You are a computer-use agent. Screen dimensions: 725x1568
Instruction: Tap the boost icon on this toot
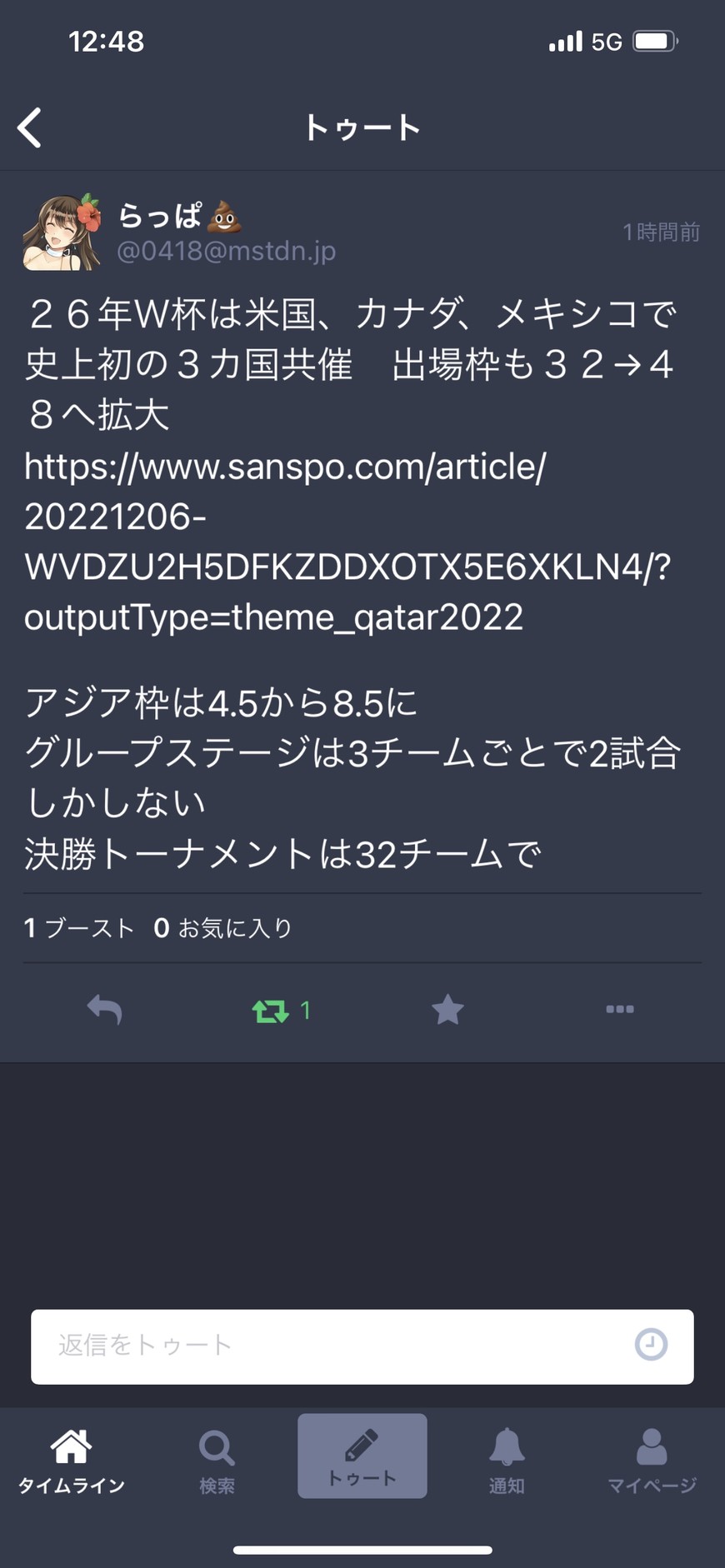[271, 1011]
